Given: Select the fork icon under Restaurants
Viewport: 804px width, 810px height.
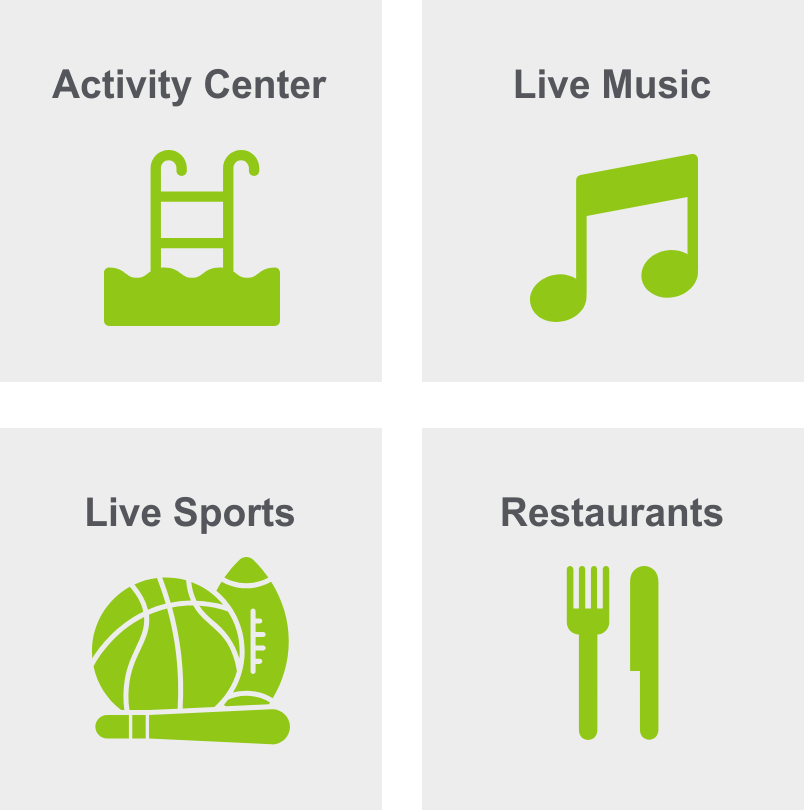Looking at the screenshot, I should click(588, 650).
